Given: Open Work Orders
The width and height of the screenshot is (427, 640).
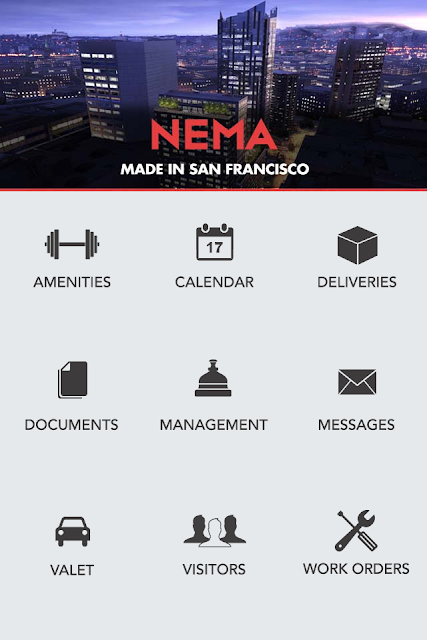Looking at the screenshot, I should tap(356, 543).
